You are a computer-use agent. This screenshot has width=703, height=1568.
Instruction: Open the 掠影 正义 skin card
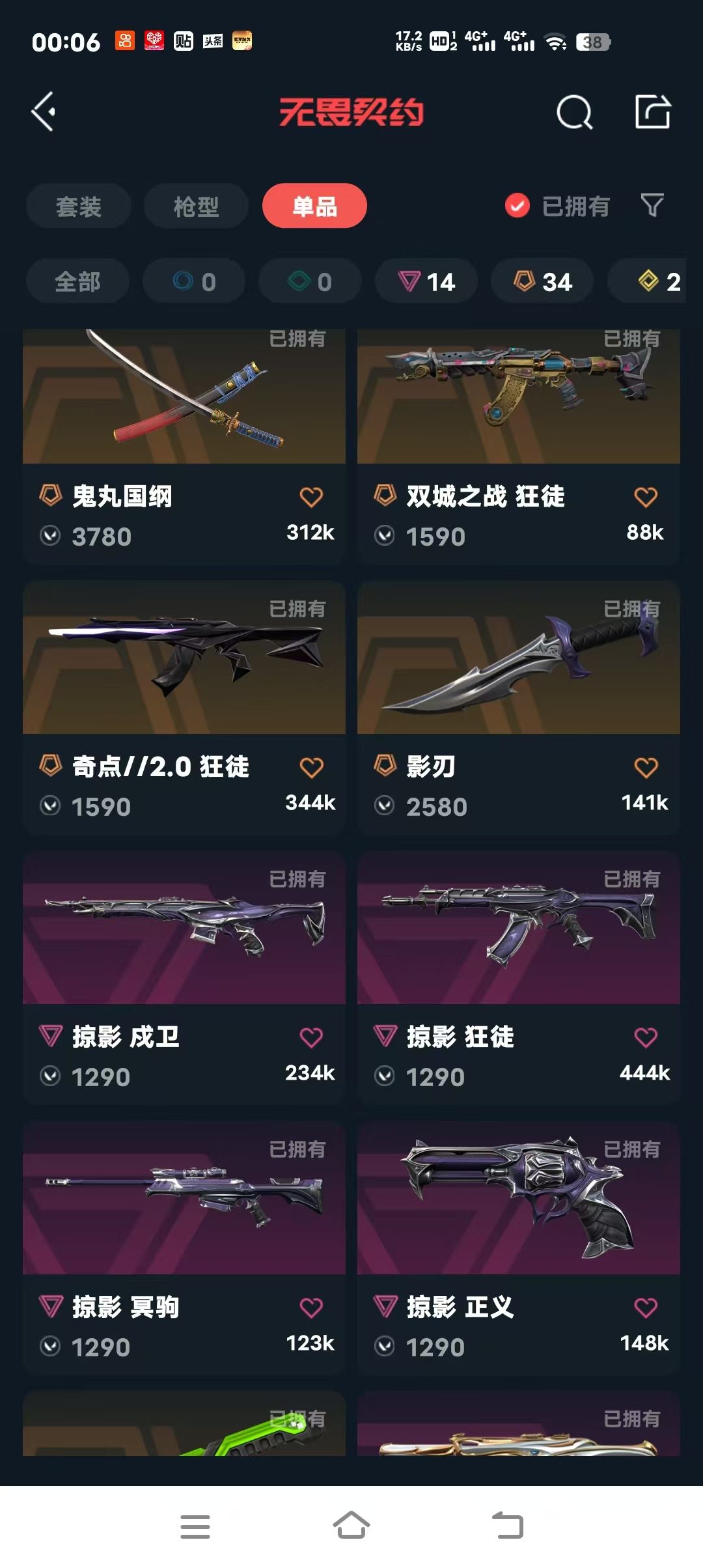519,1248
